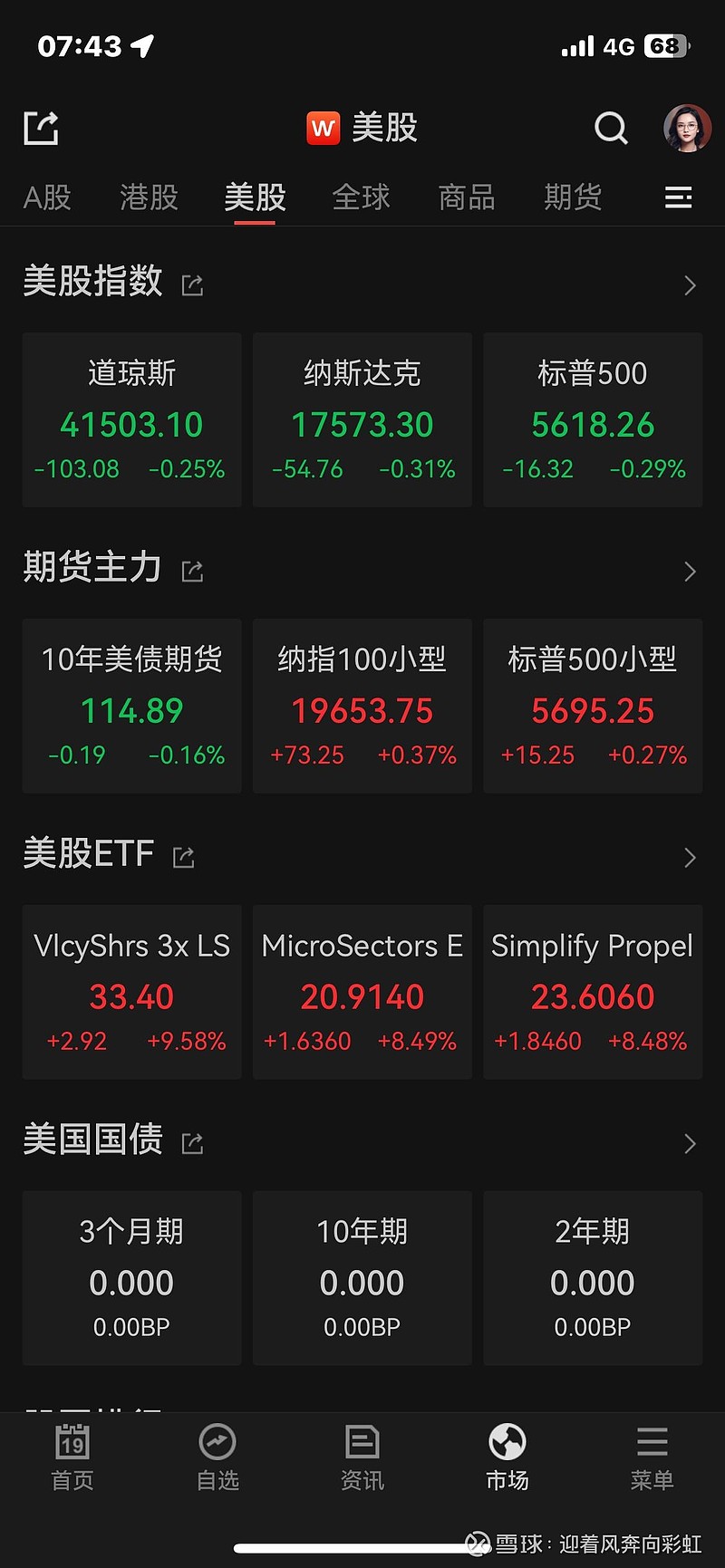Viewport: 725px width, 1568px height.
Task: Open the market tab filter hamburger icon
Action: point(678,197)
